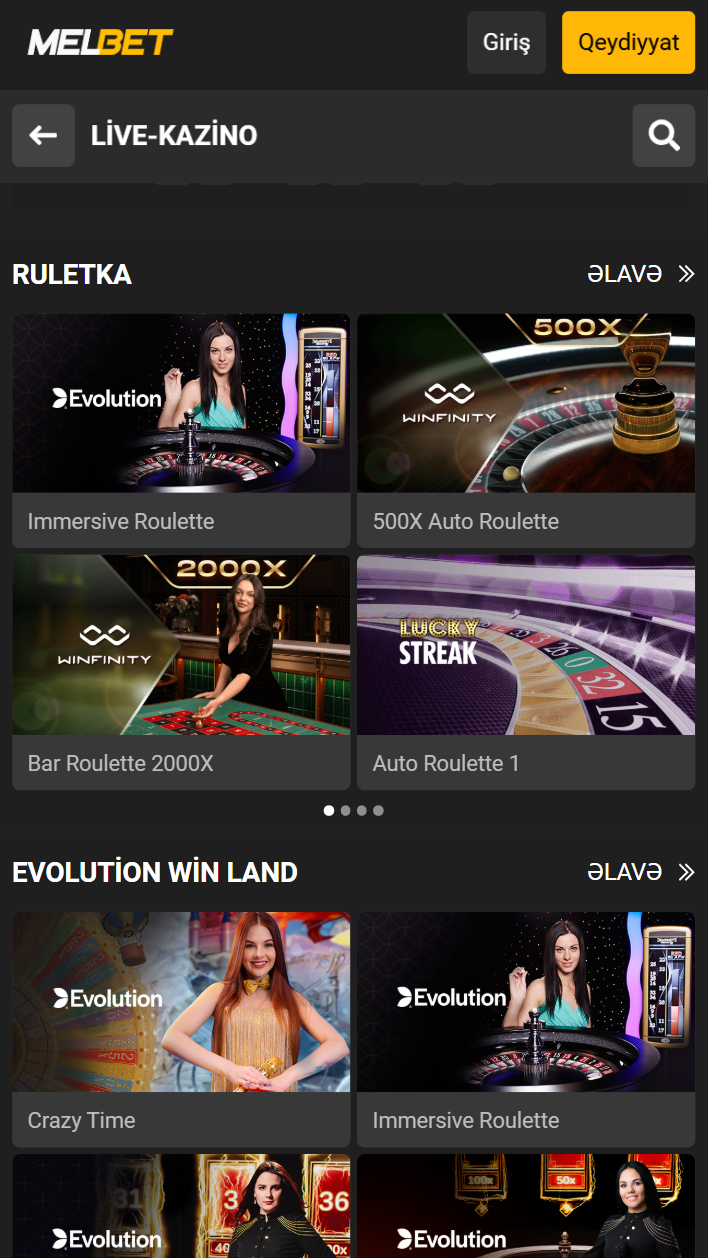Tap the Giriş login button
Image resolution: width=708 pixels, height=1258 pixels.
506,43
